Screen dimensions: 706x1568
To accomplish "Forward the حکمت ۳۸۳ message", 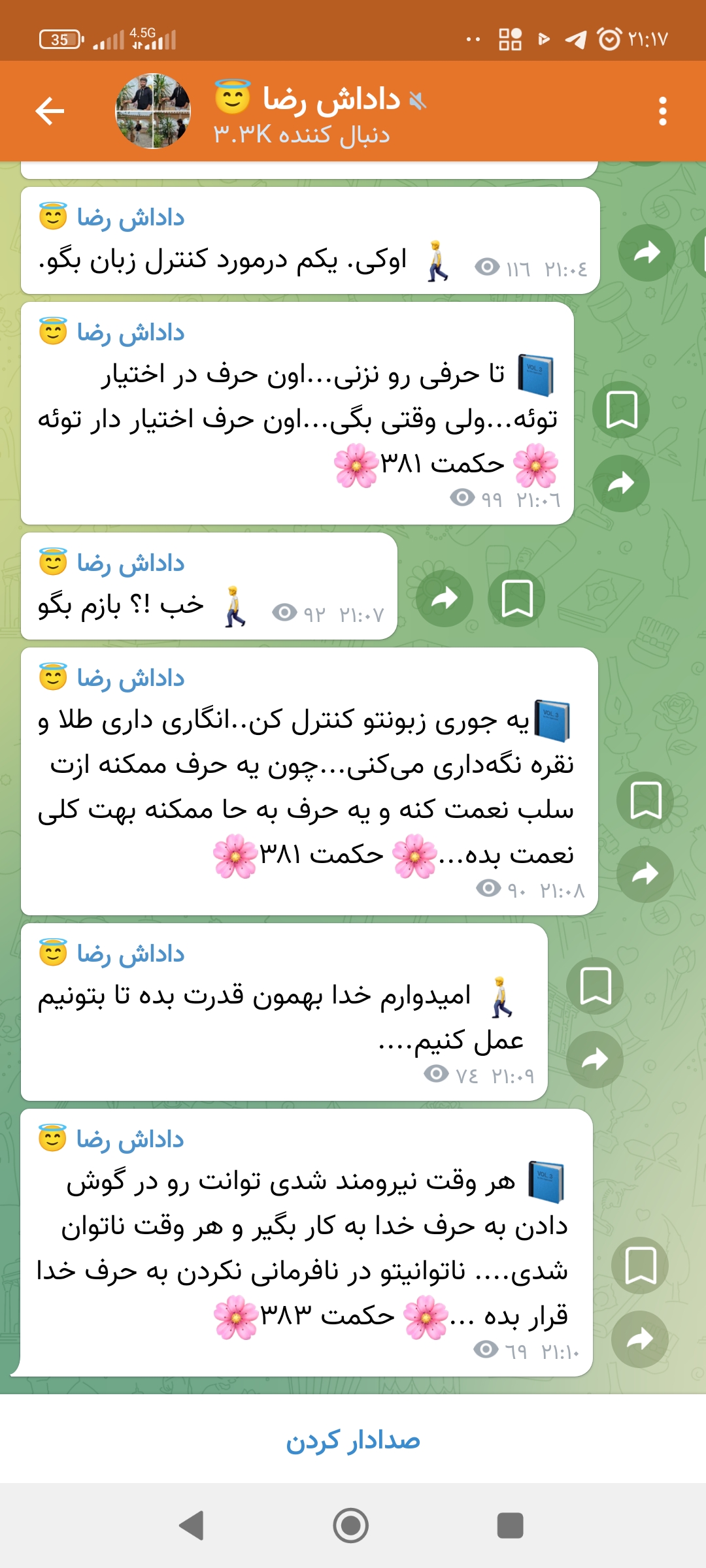I will [640, 1339].
